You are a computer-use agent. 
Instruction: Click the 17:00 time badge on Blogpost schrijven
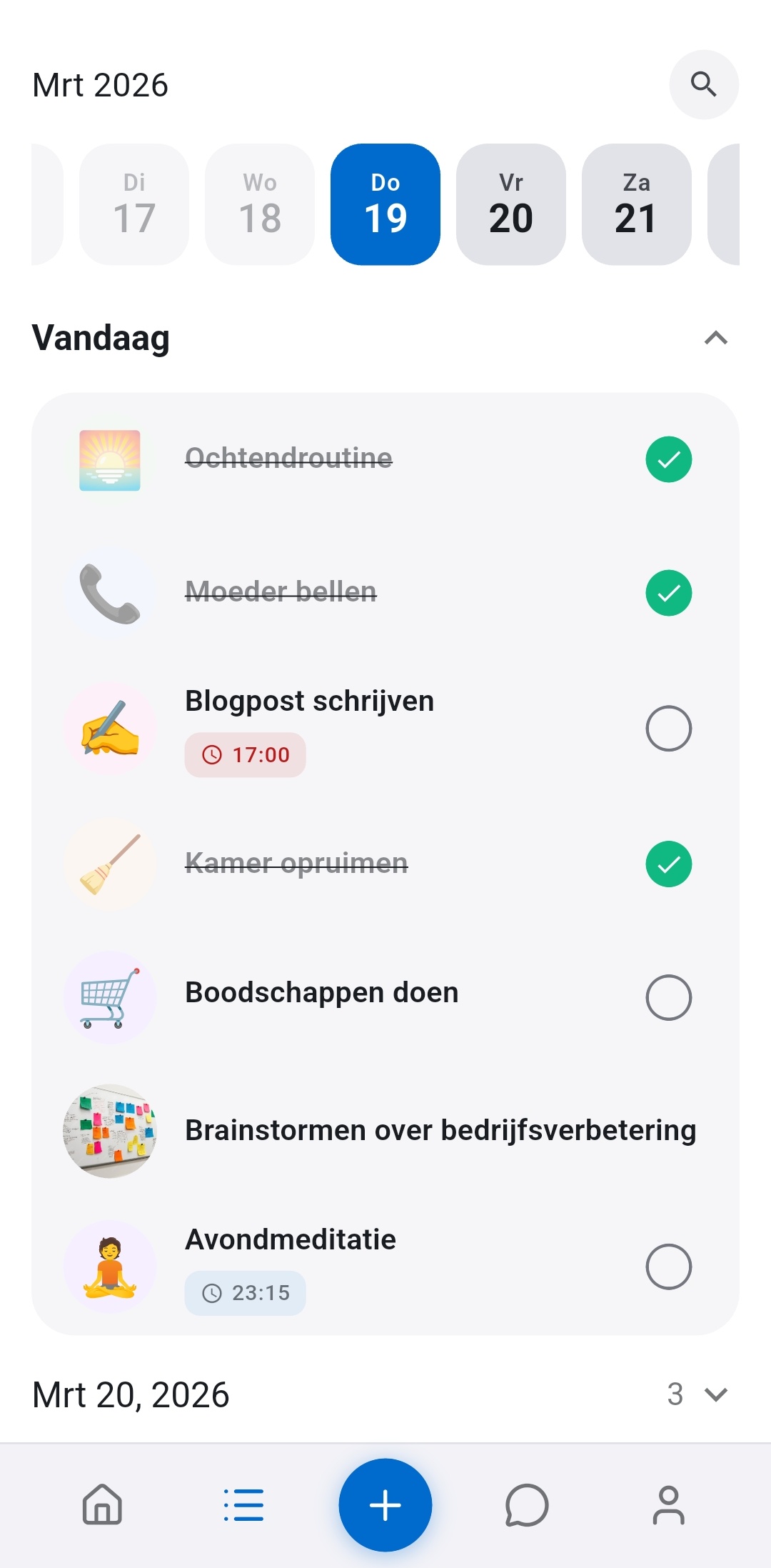point(245,754)
